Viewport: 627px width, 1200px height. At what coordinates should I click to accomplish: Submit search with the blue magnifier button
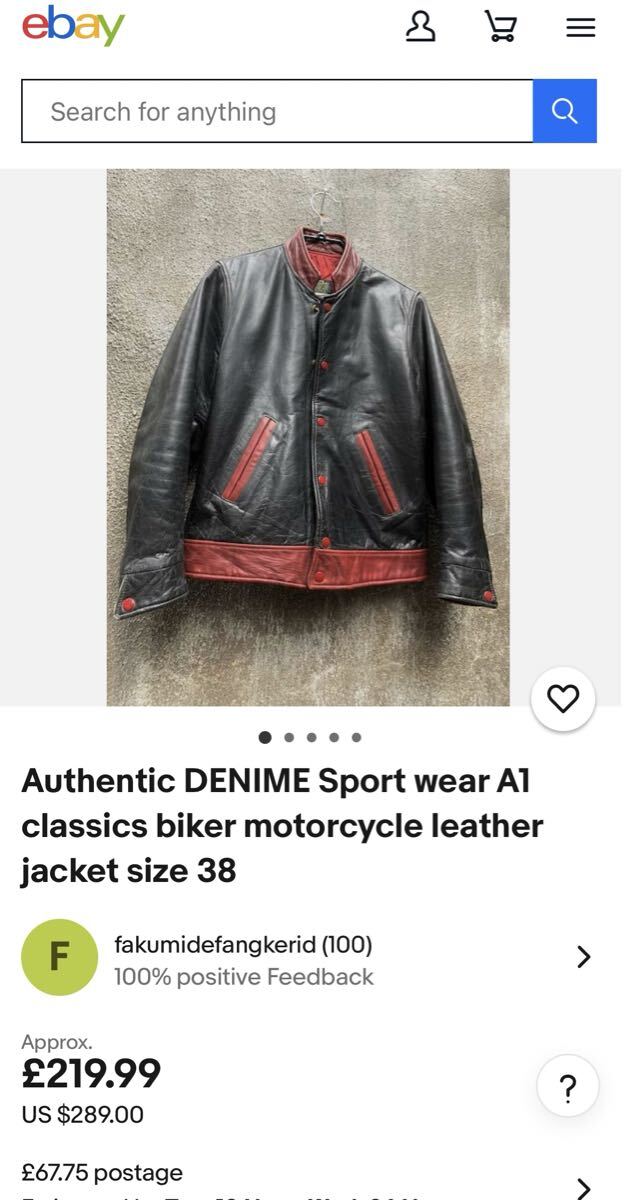click(x=565, y=111)
